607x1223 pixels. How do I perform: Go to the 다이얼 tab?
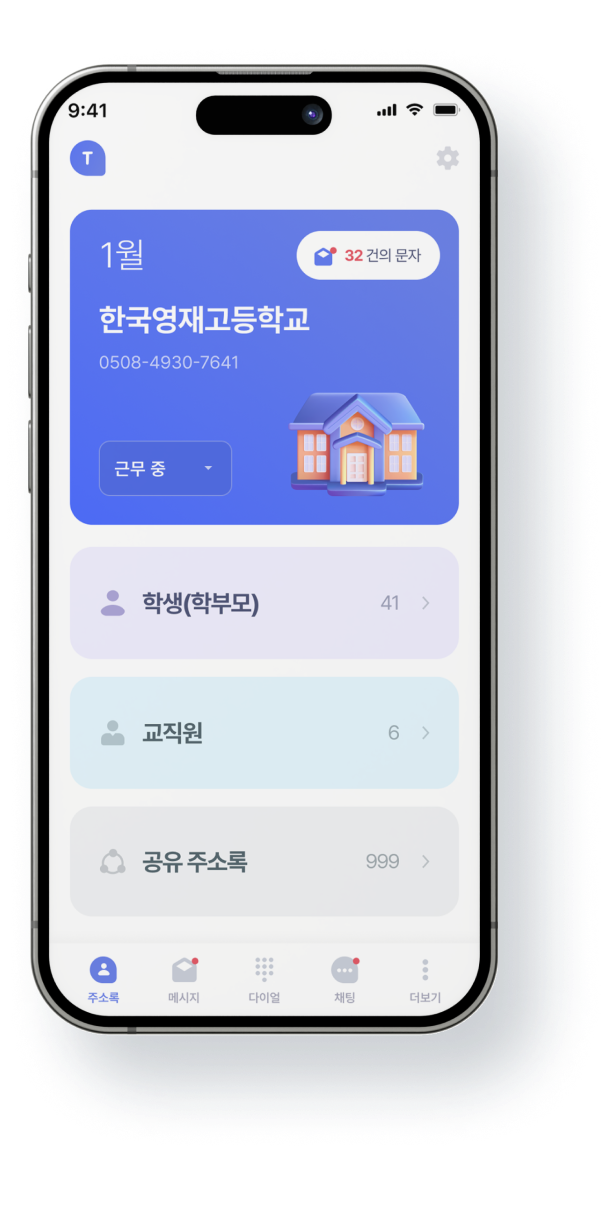pos(264,979)
